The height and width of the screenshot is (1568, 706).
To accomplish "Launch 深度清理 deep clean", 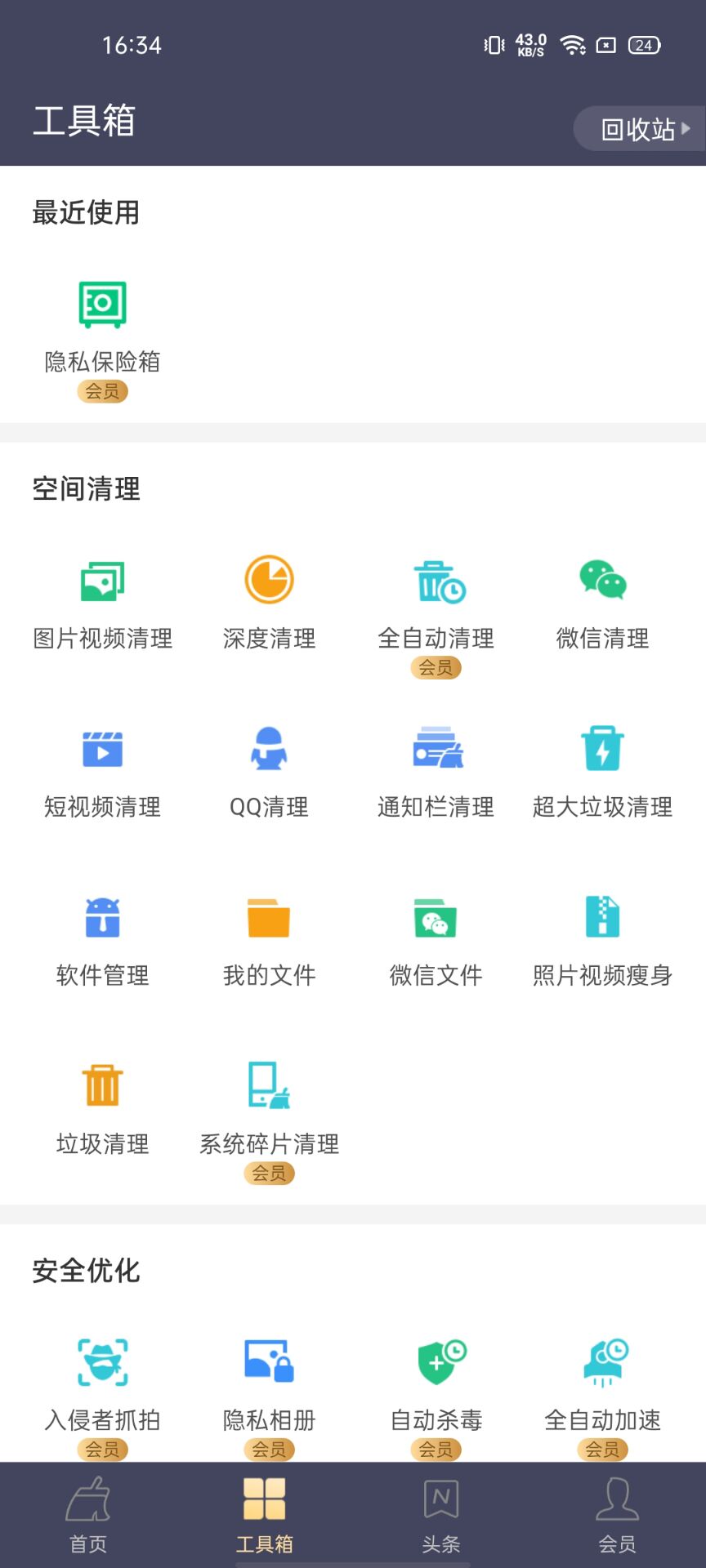I will tap(269, 604).
